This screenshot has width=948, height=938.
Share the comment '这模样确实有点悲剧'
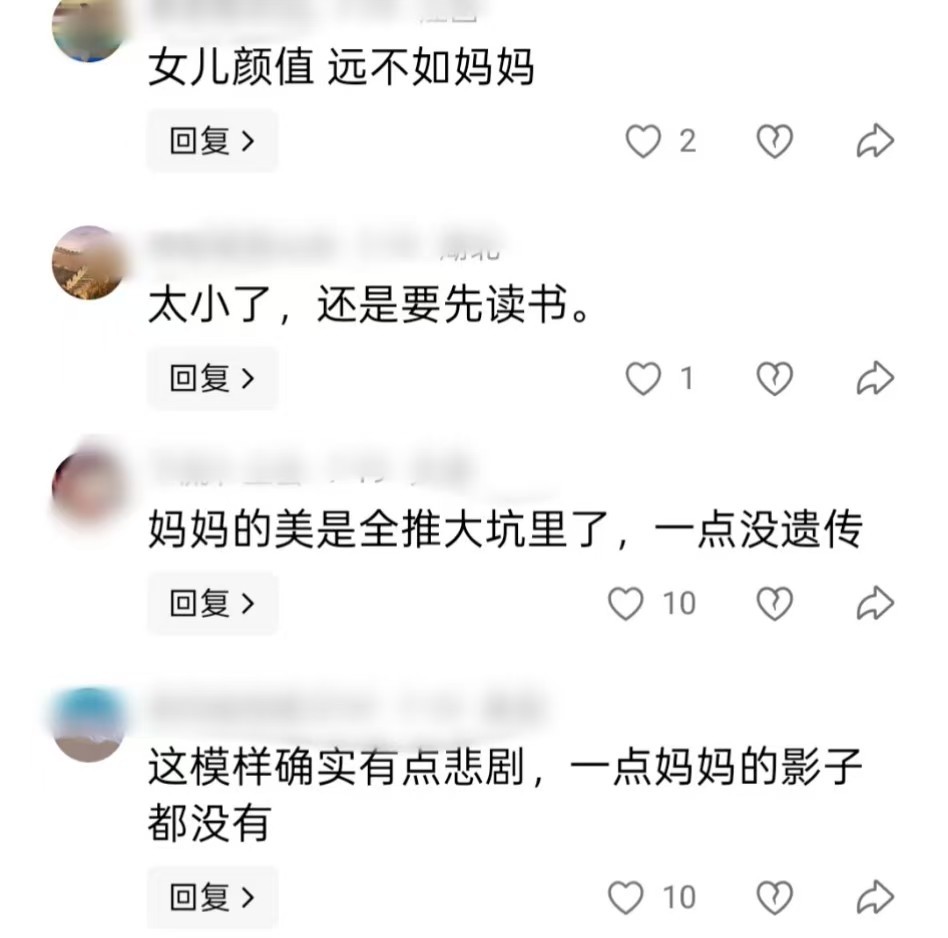[x=875, y=897]
